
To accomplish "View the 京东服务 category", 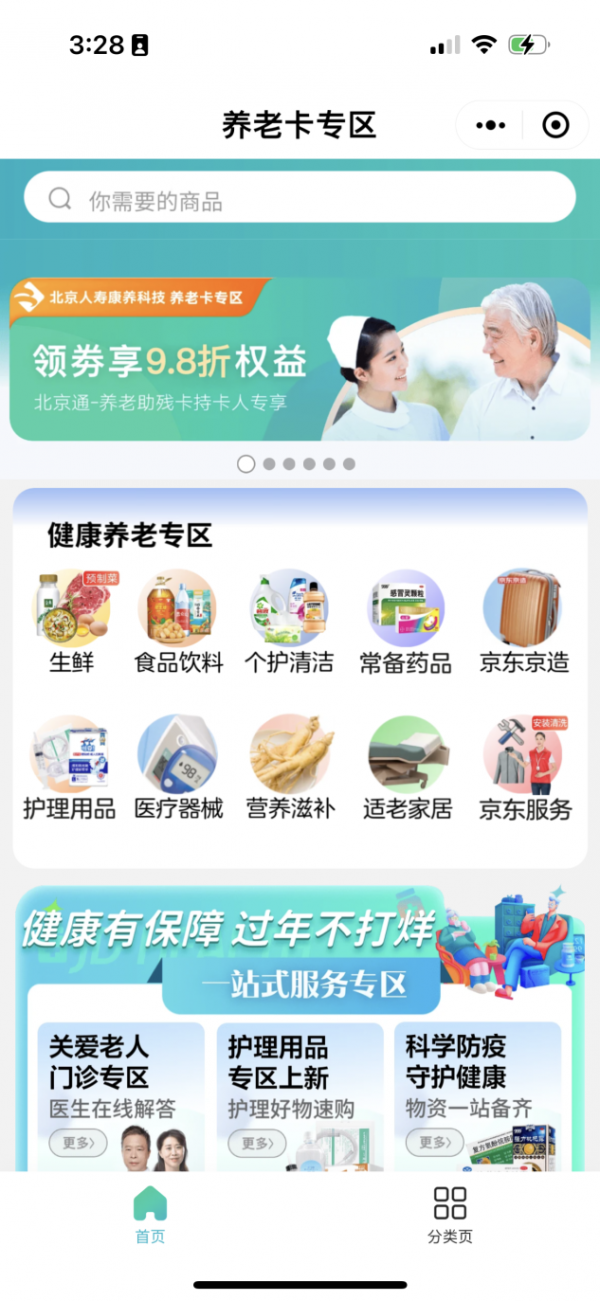I will [x=524, y=766].
